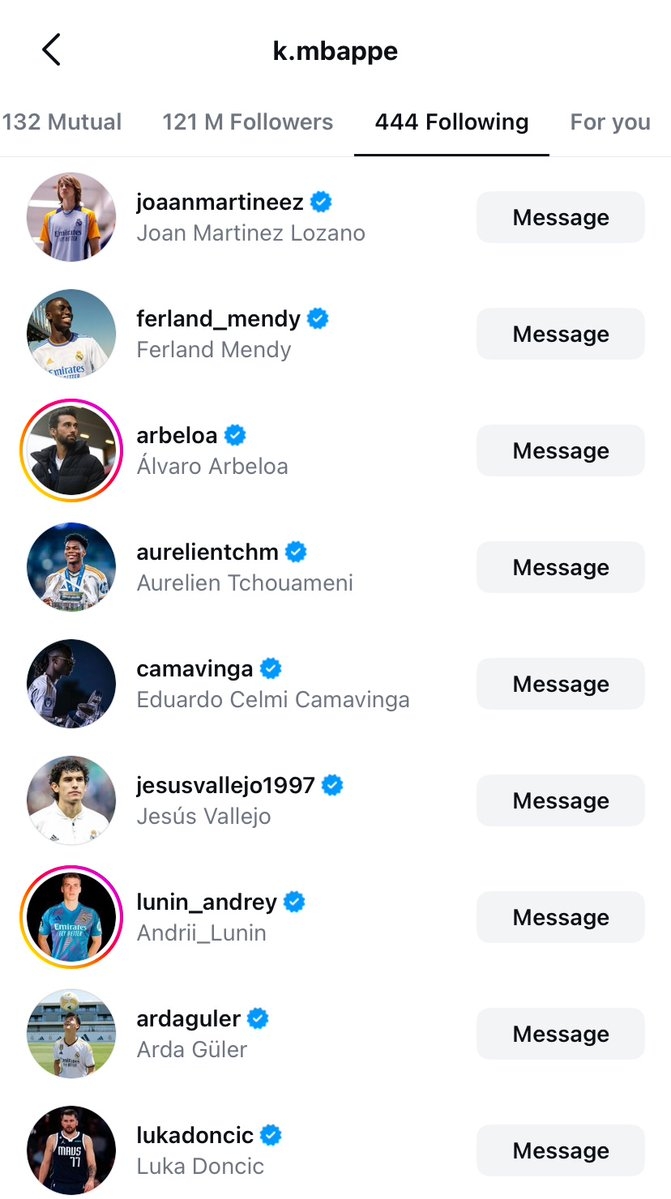Message aurelientchm
This screenshot has width=671, height=1199.
click(560, 567)
